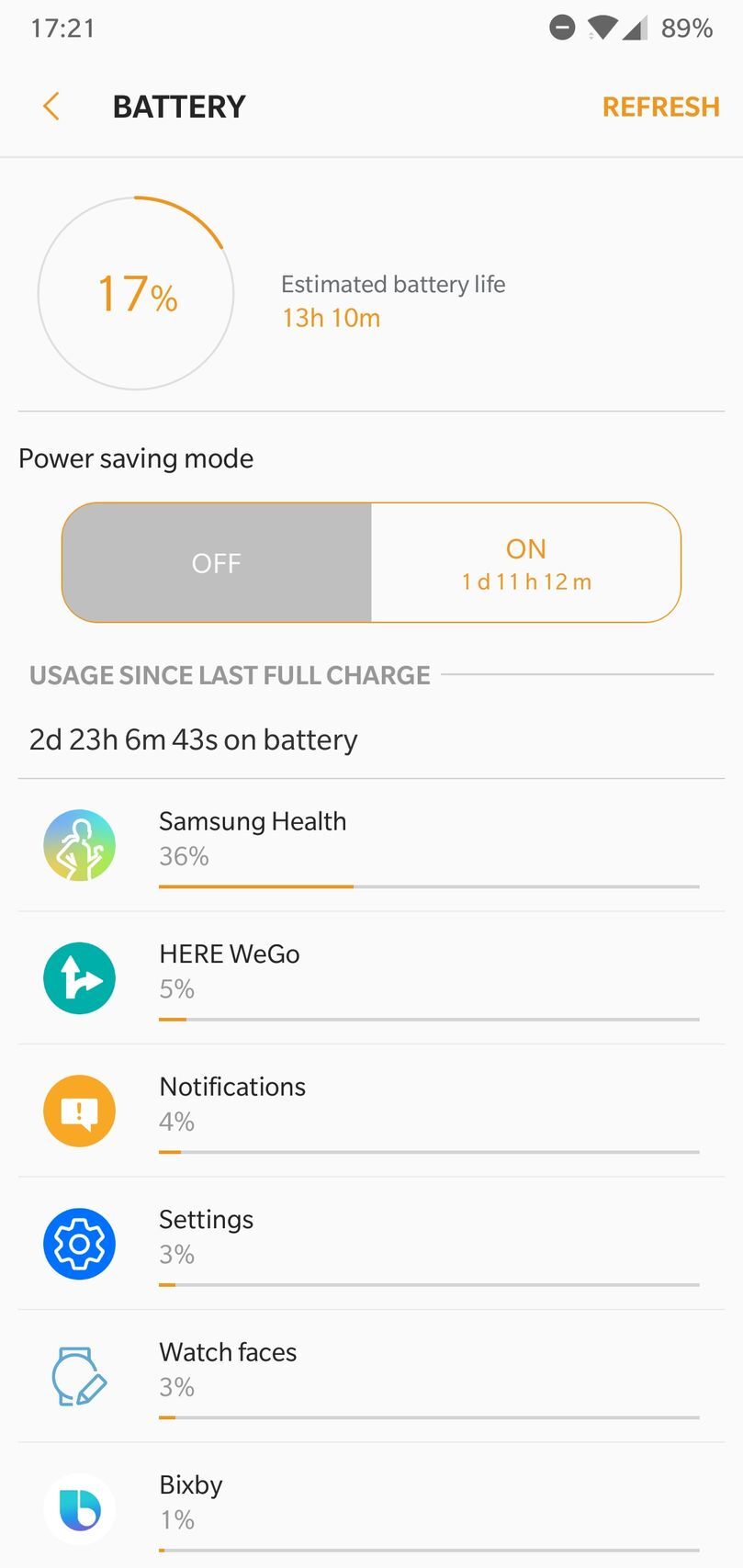The width and height of the screenshot is (743, 1568).
Task: Click the Wi-Fi status bar icon
Action: [602, 28]
